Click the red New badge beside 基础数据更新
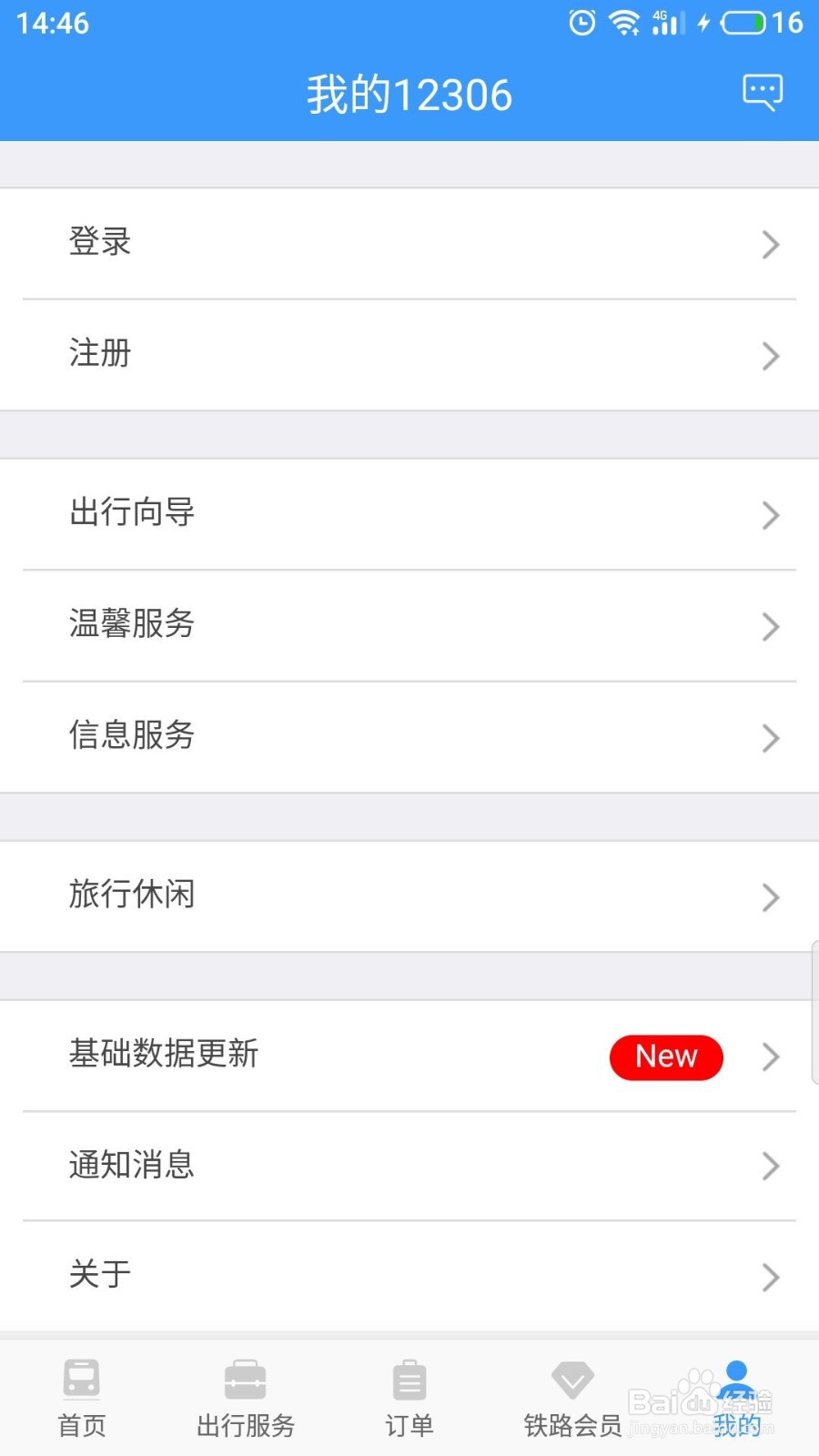The height and width of the screenshot is (1456, 819). coord(666,1057)
